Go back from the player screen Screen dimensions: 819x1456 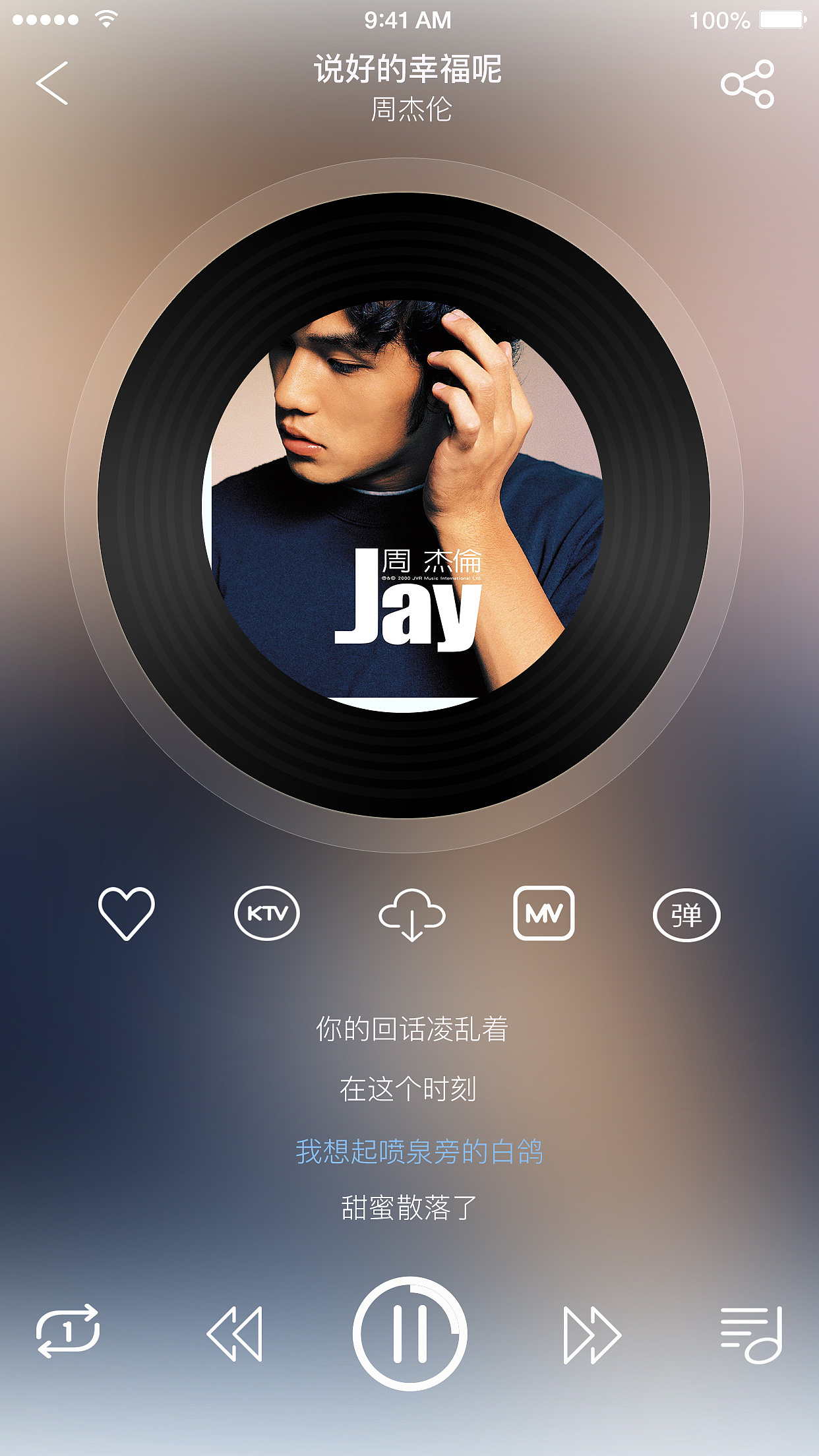tap(52, 83)
